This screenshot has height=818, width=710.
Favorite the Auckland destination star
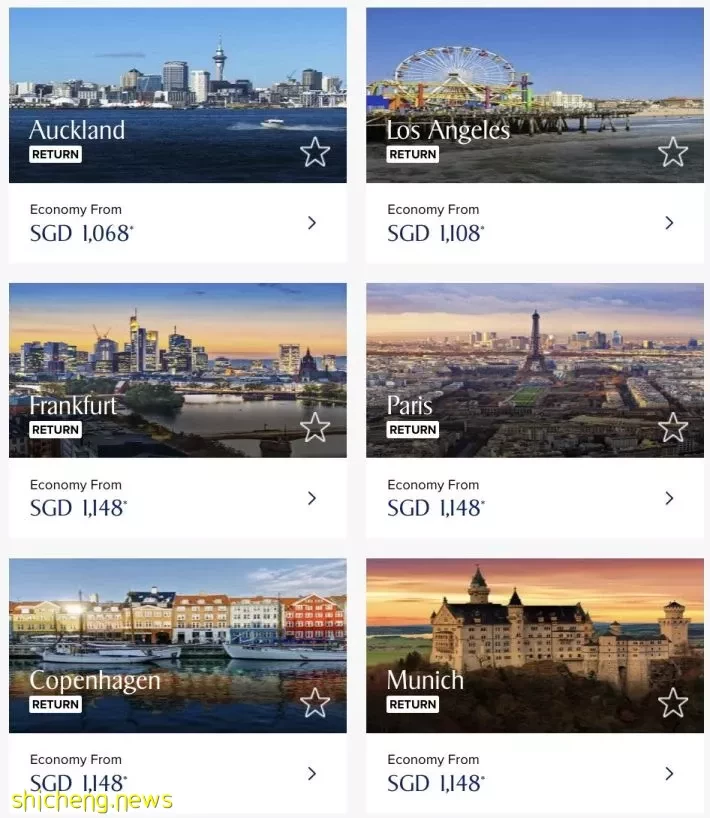(x=315, y=152)
